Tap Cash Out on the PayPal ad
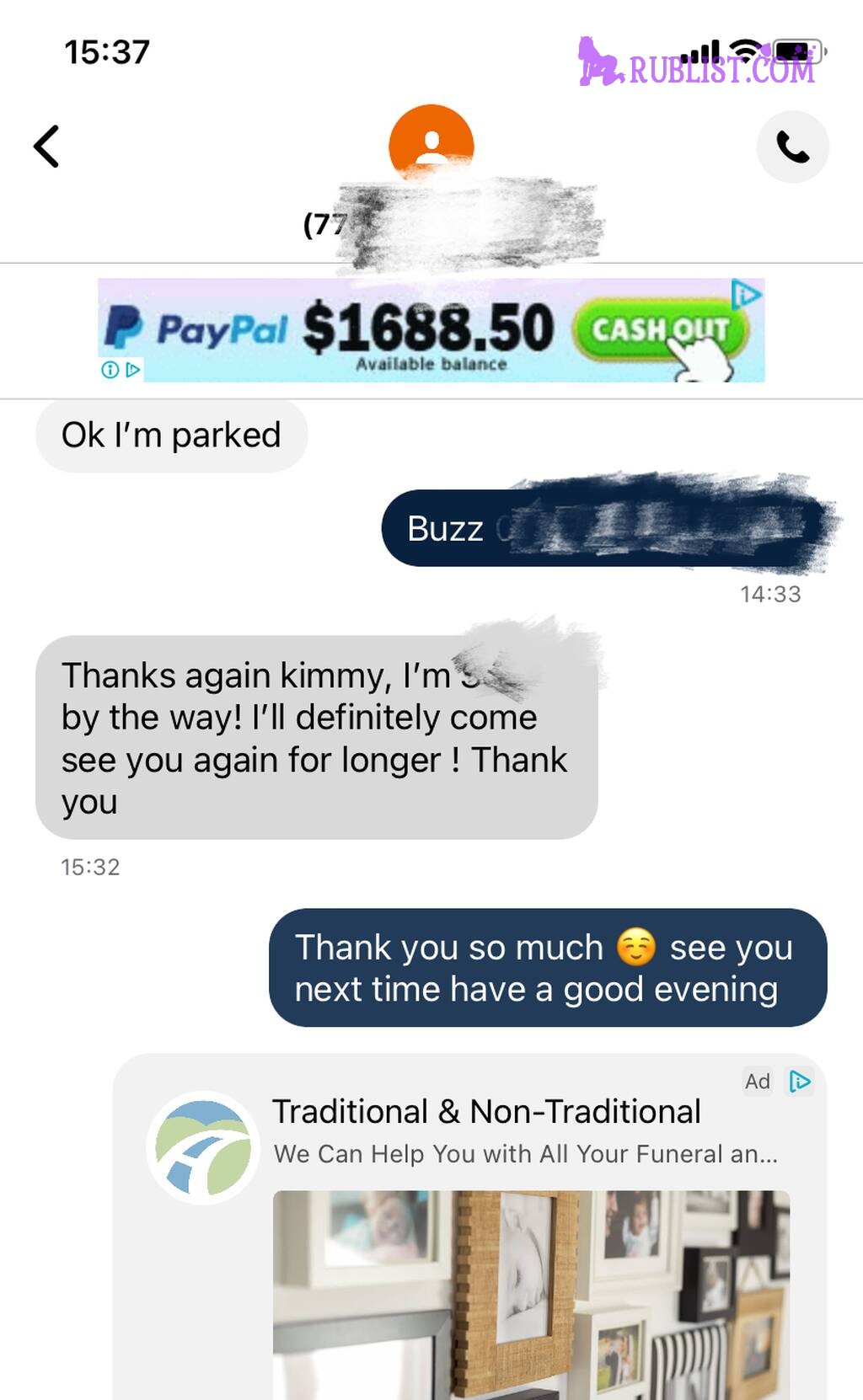 click(660, 329)
